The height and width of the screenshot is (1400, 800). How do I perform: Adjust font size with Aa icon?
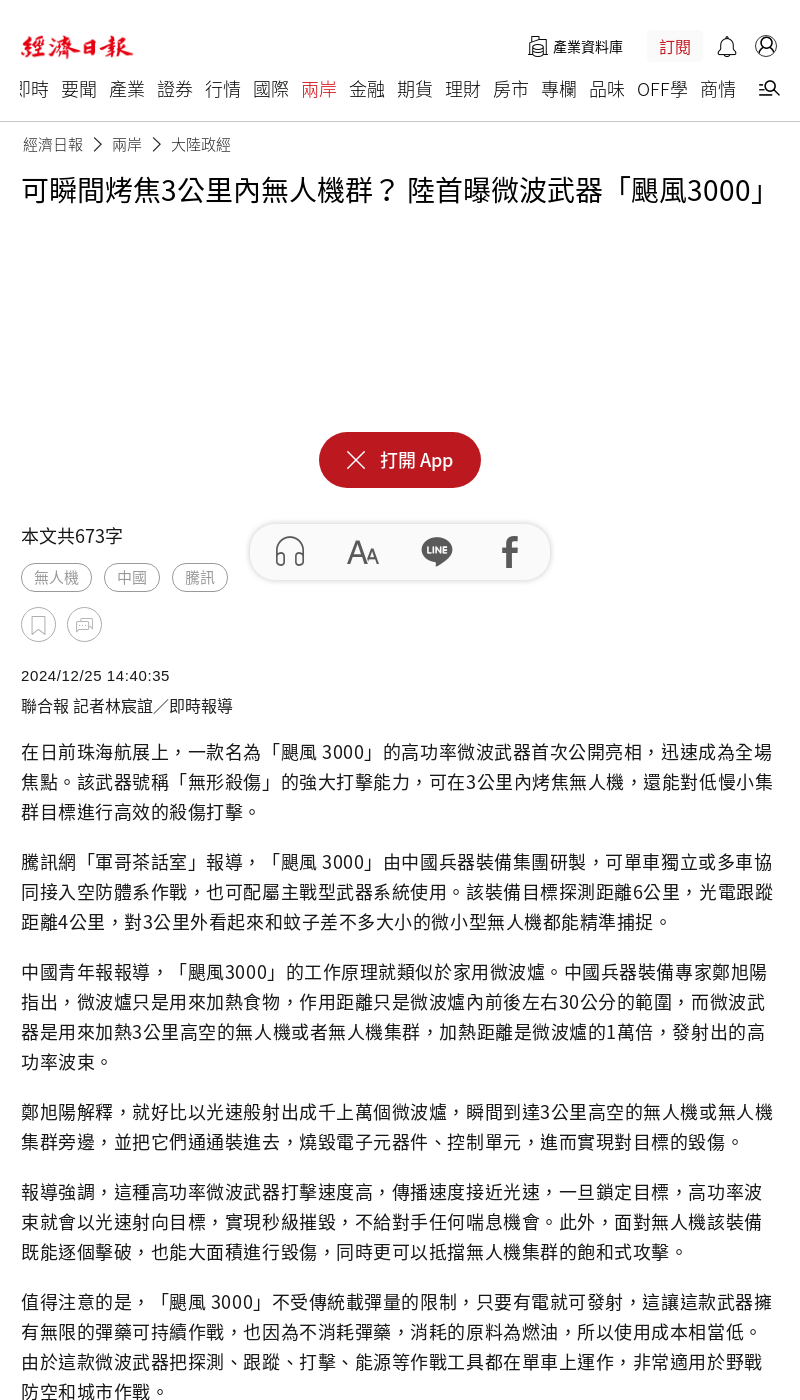[x=363, y=552]
